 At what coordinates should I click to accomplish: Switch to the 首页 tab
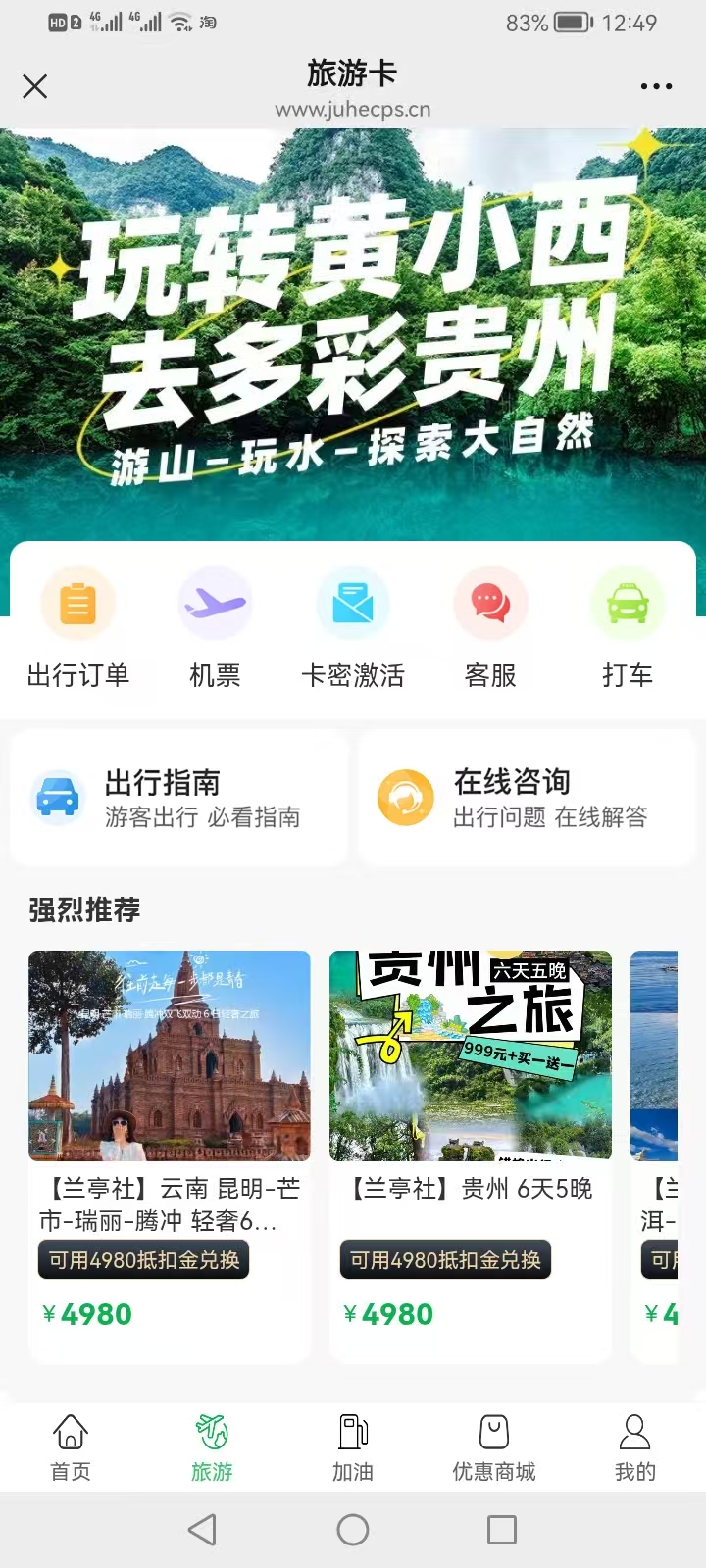(71, 1446)
